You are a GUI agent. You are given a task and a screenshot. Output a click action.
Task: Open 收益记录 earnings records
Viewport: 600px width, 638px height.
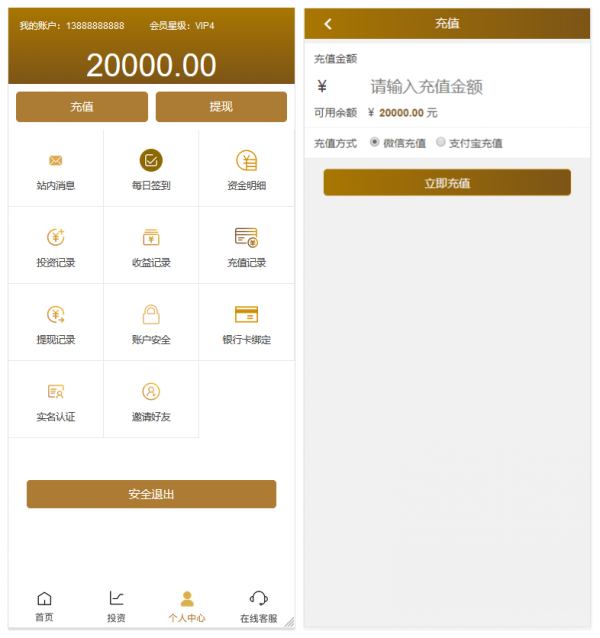[151, 246]
